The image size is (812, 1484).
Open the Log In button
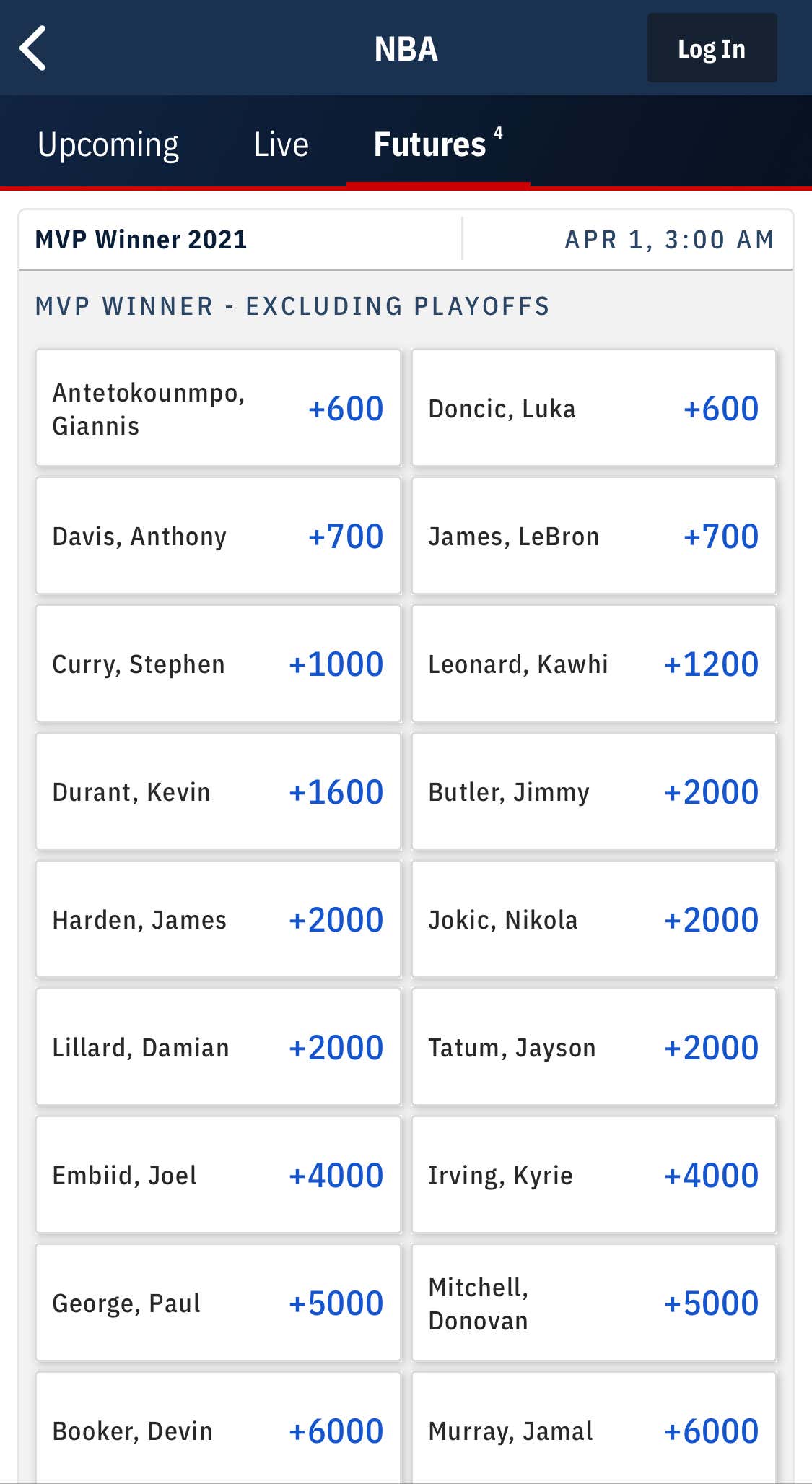(x=712, y=48)
